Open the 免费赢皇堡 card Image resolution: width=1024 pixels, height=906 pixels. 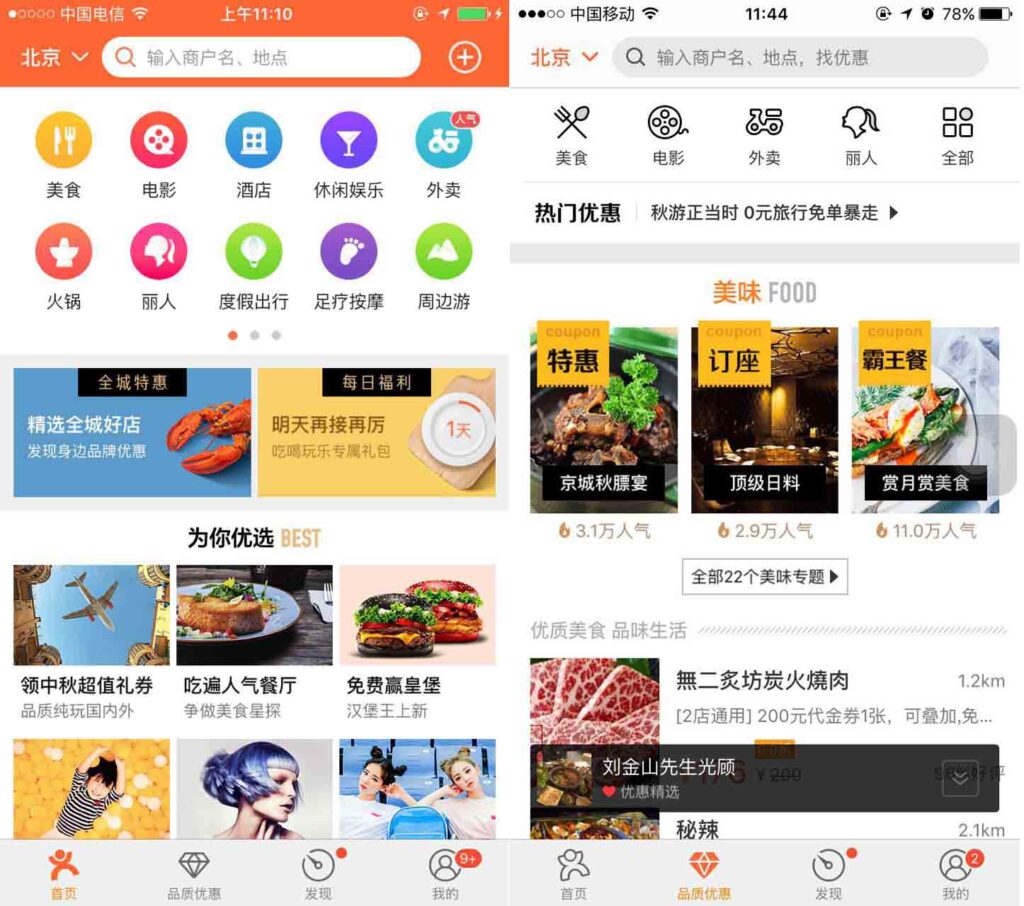click(417, 640)
